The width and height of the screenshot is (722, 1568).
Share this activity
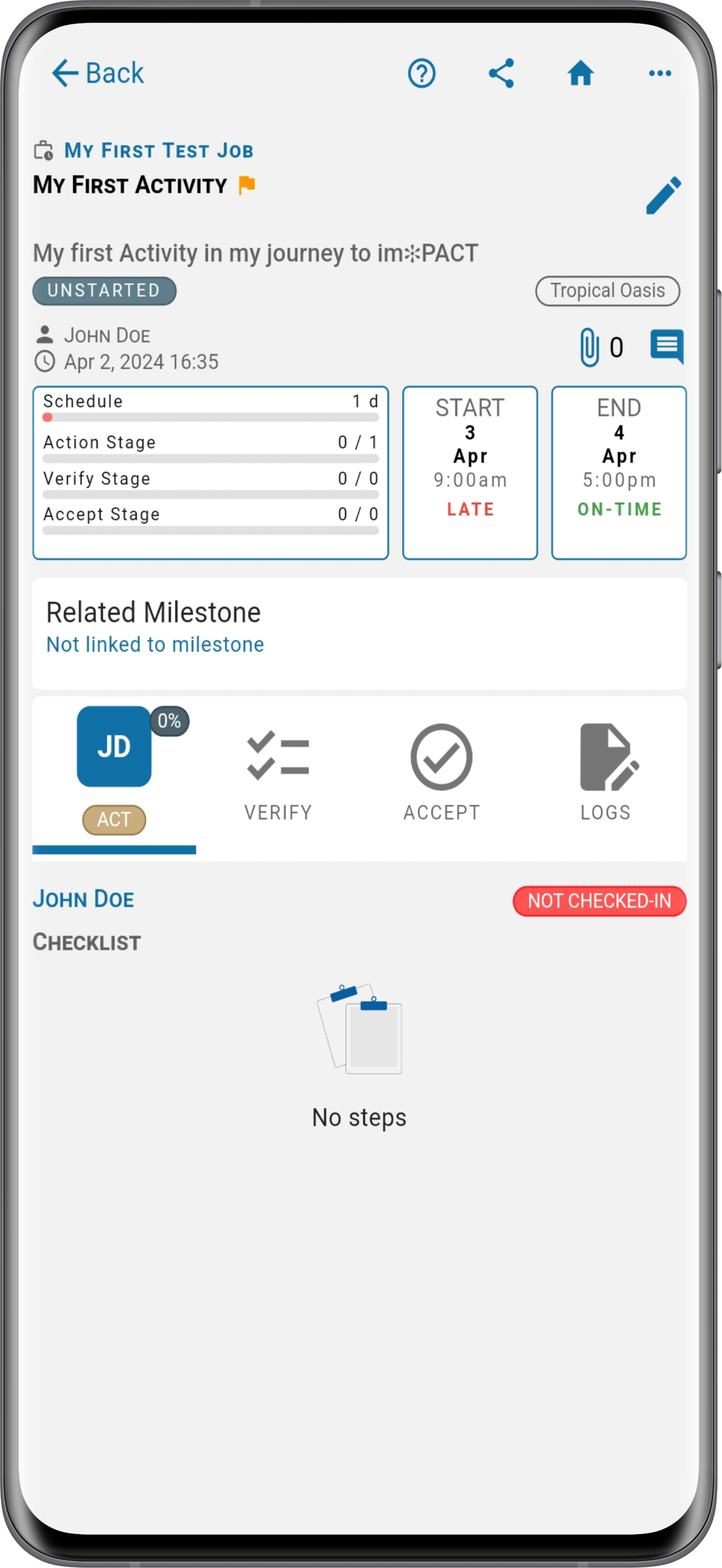[x=501, y=74]
